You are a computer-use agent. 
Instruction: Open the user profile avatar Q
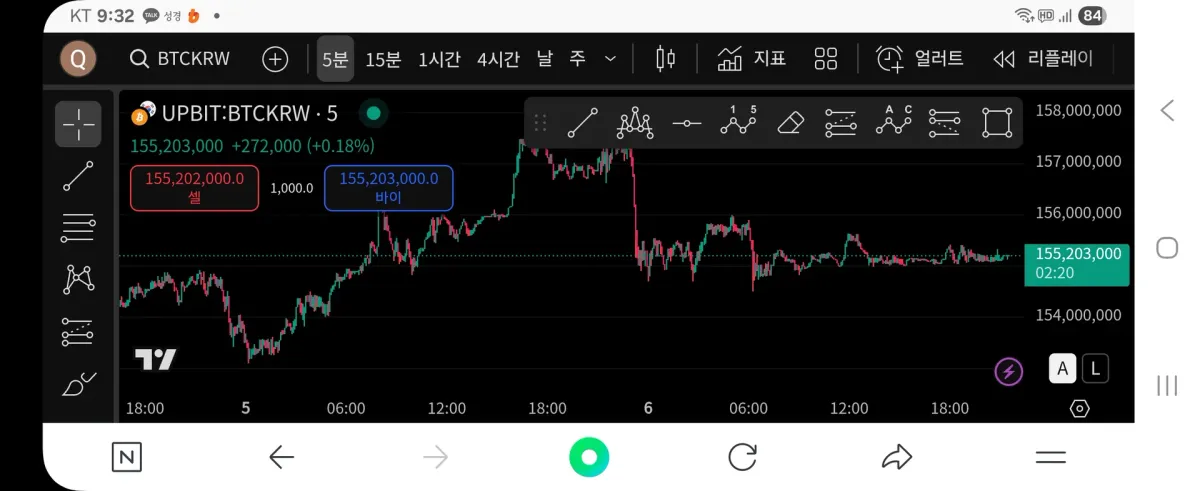click(78, 59)
